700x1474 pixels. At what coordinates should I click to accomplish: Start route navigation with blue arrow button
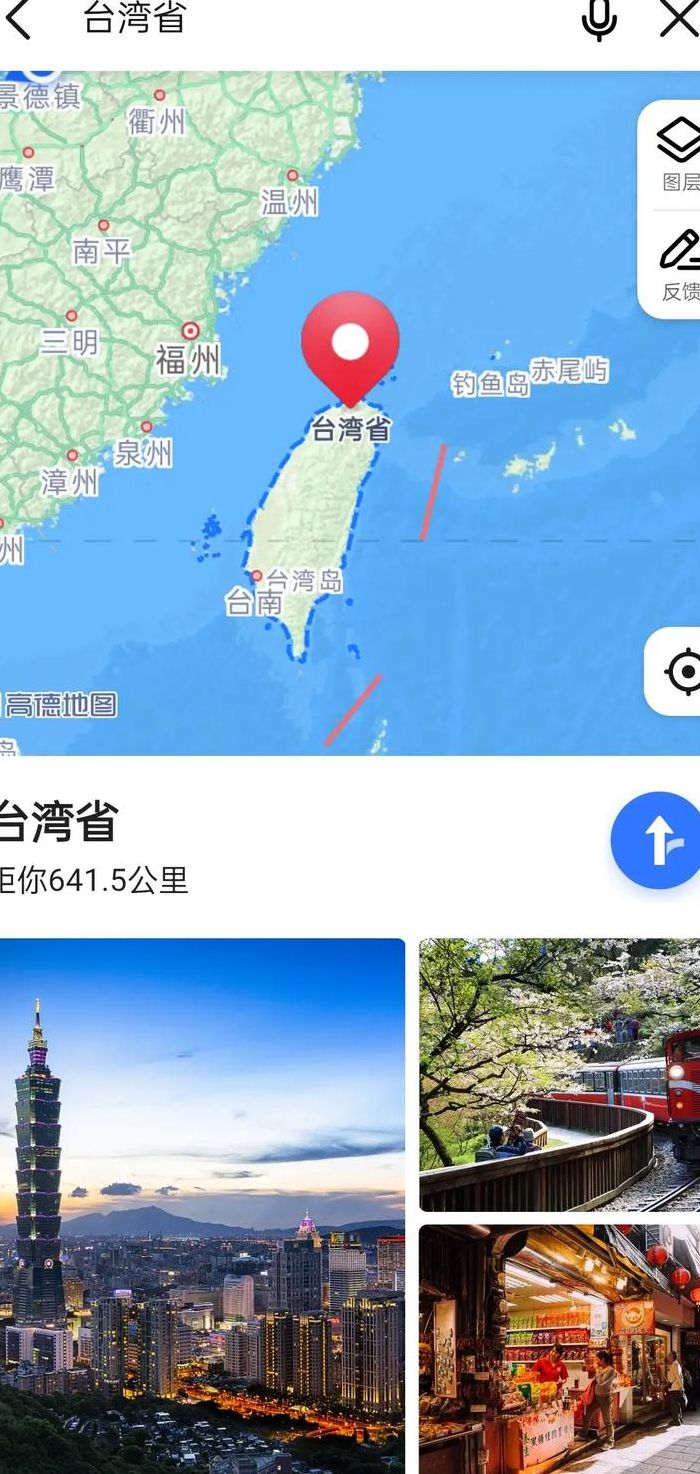point(656,840)
